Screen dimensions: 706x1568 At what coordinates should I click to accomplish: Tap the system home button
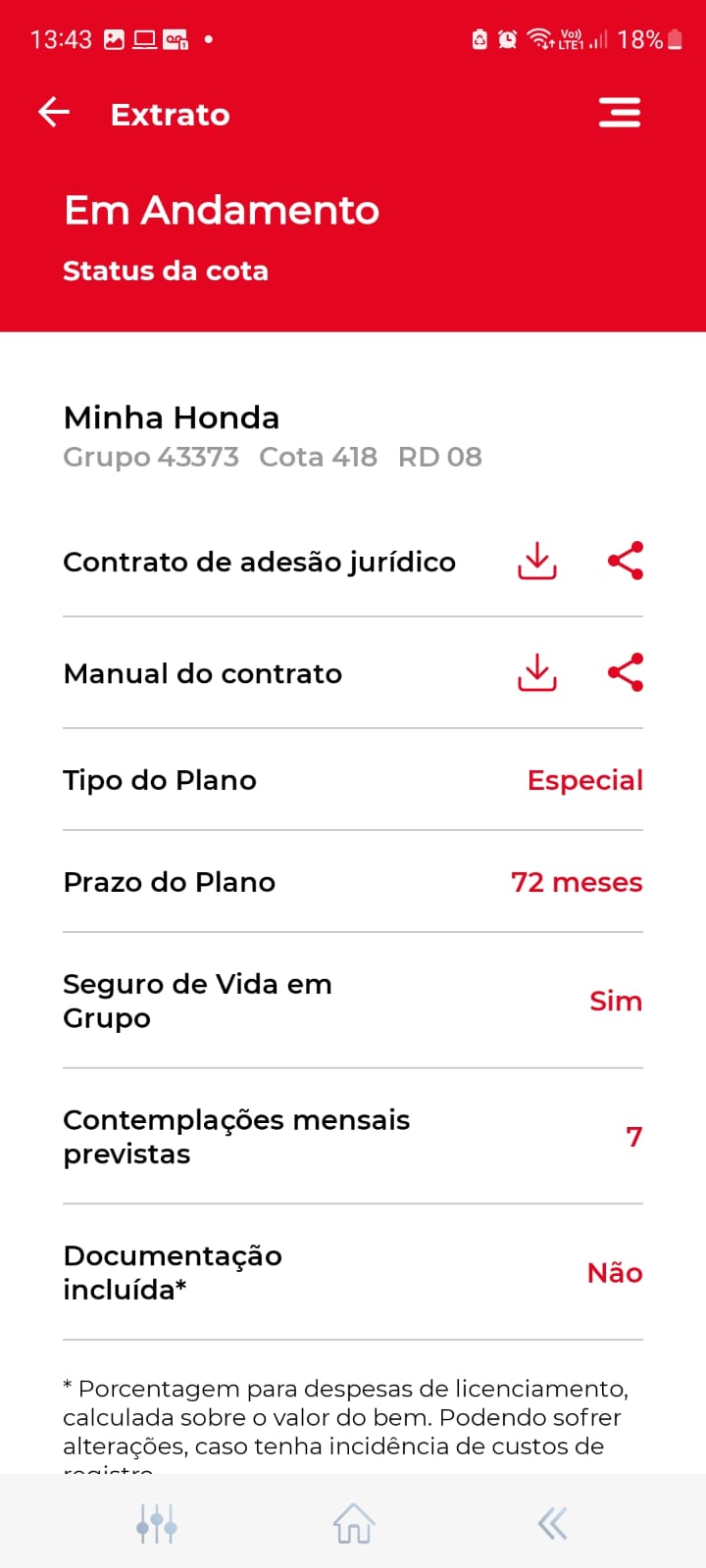click(x=353, y=1524)
